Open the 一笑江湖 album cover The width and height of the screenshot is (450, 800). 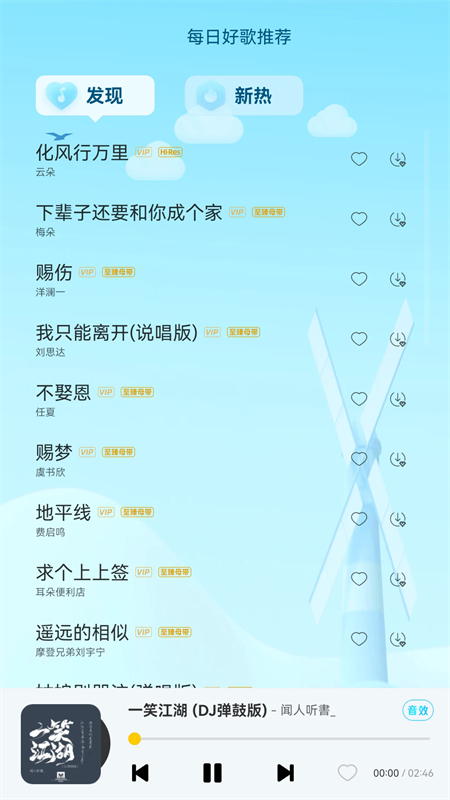(60, 744)
